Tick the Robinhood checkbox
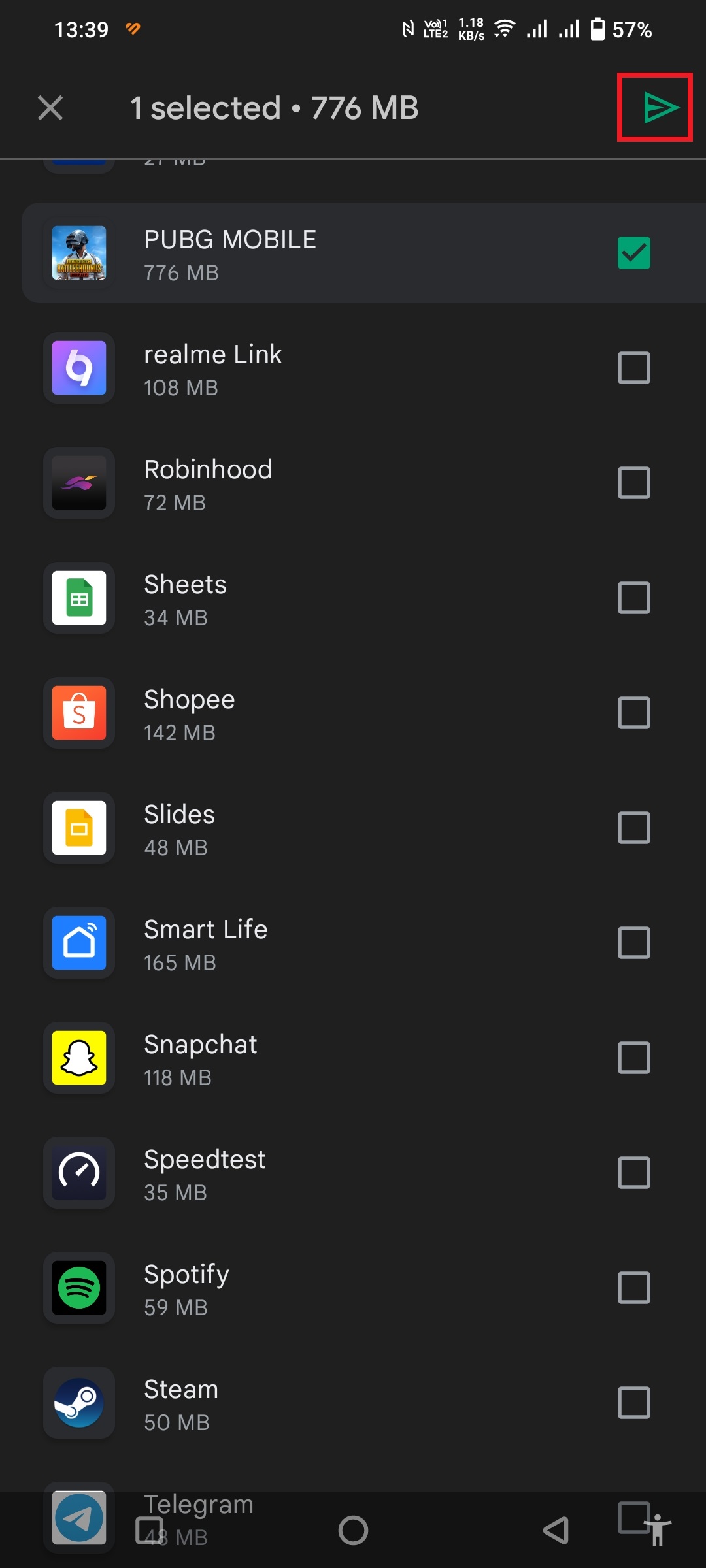The width and height of the screenshot is (706, 1568). [633, 483]
